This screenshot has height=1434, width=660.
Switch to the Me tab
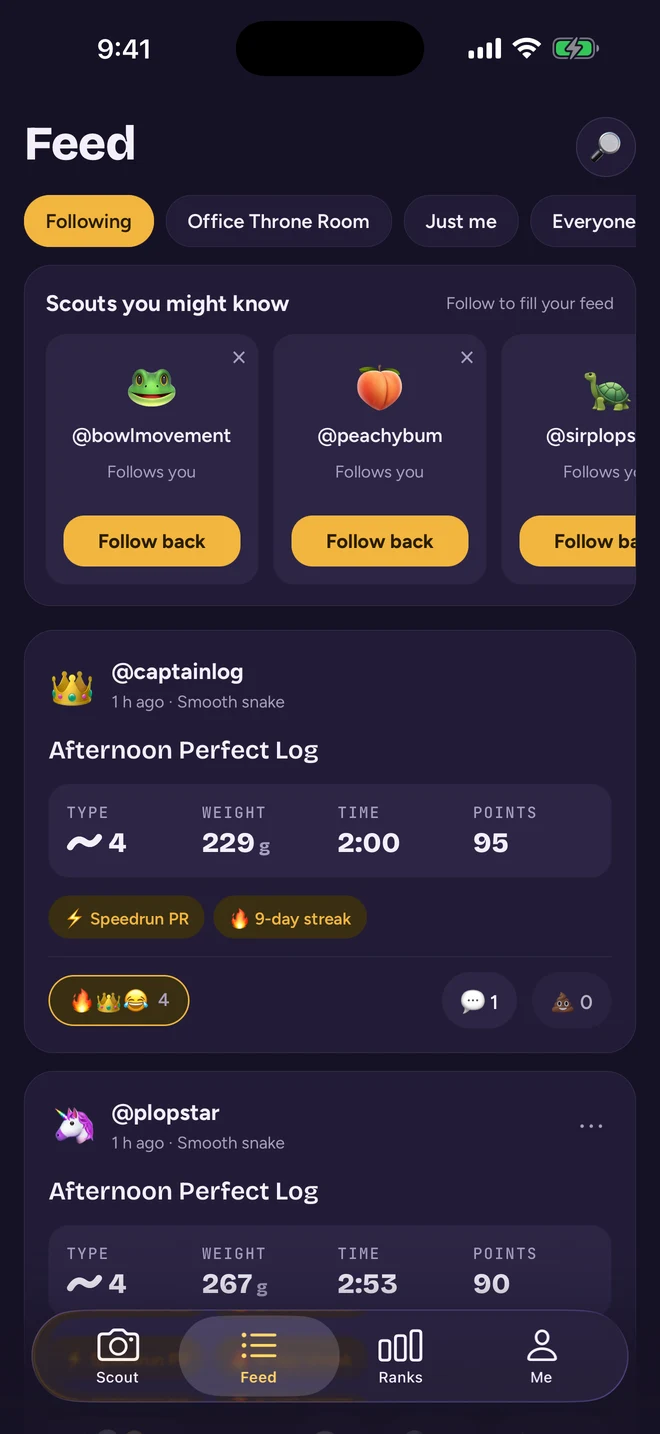click(x=541, y=1357)
